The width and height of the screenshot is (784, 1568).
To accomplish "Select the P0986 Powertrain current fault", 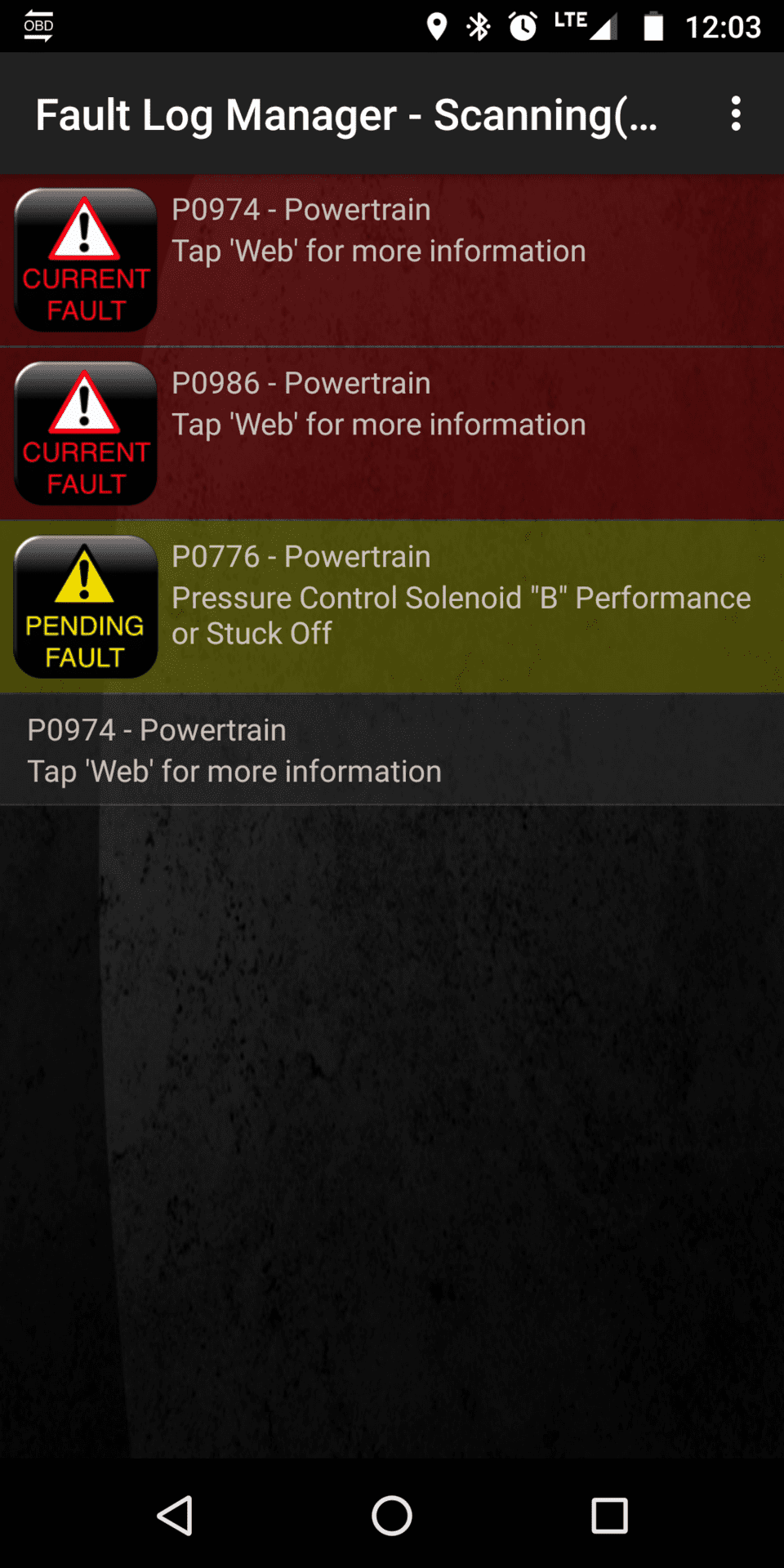I will pyautogui.click(x=392, y=434).
